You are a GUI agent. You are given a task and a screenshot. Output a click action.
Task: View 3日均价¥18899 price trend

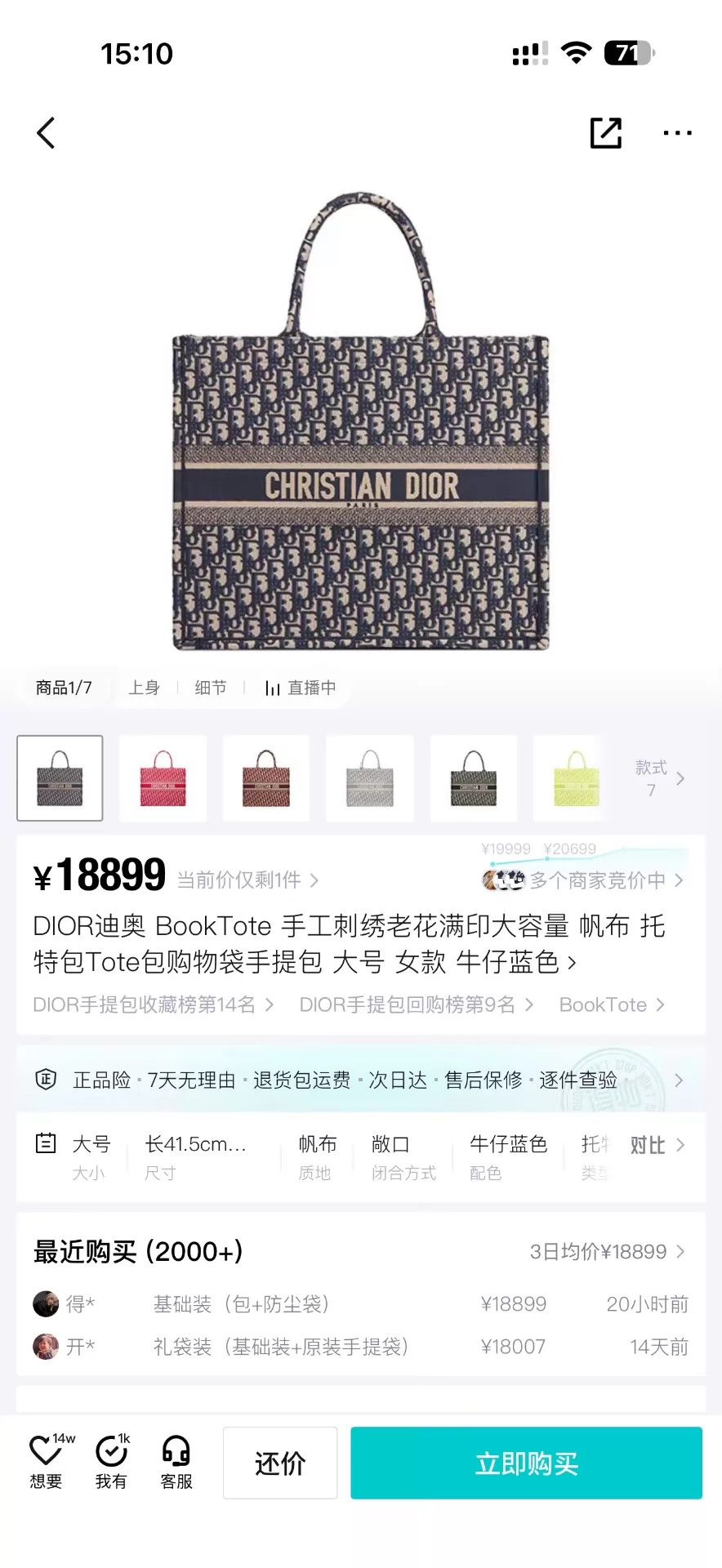[x=608, y=1251]
